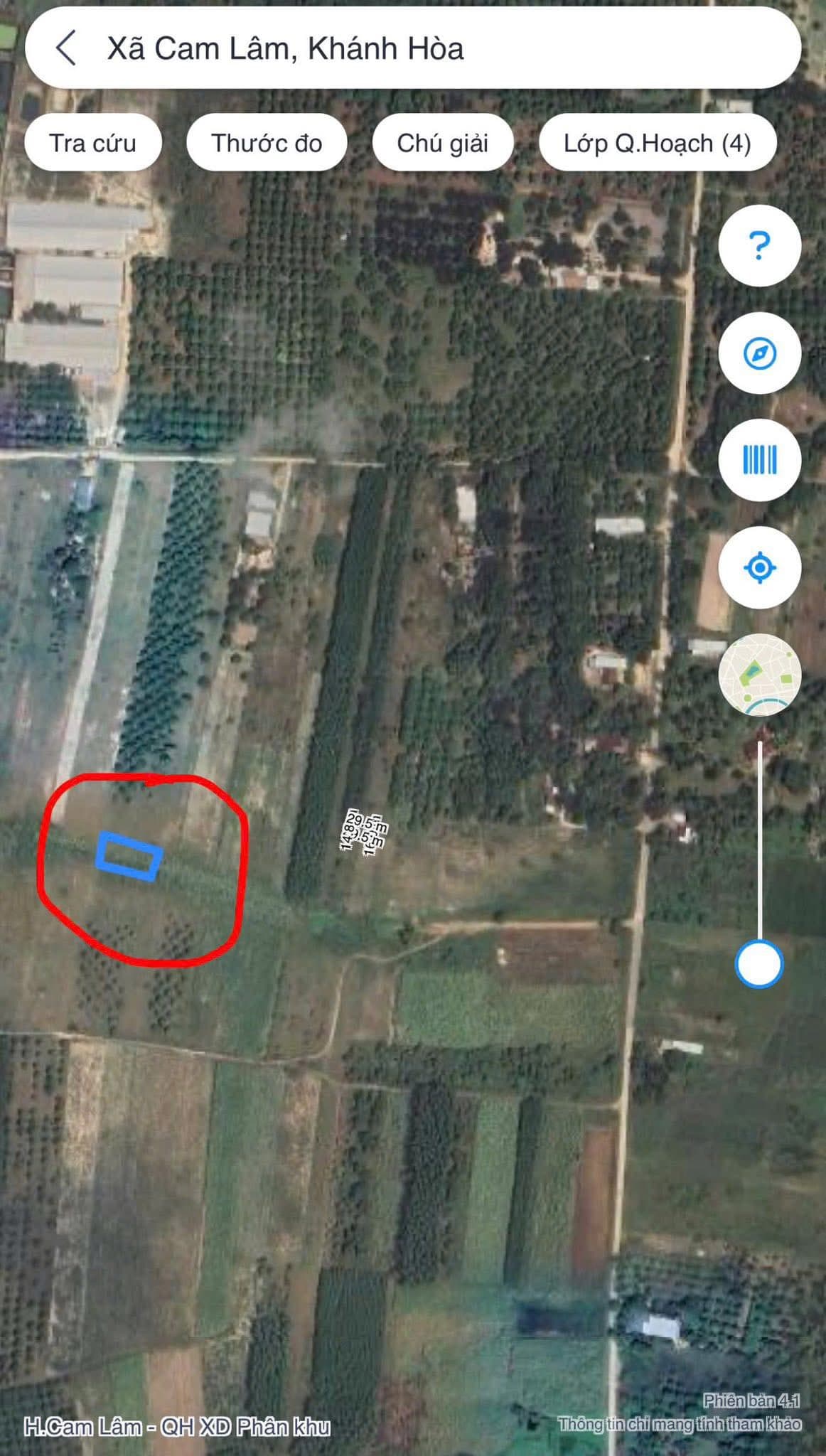Tap the compass orientation button
Image resolution: width=826 pixels, height=1456 pixels.
759,353
